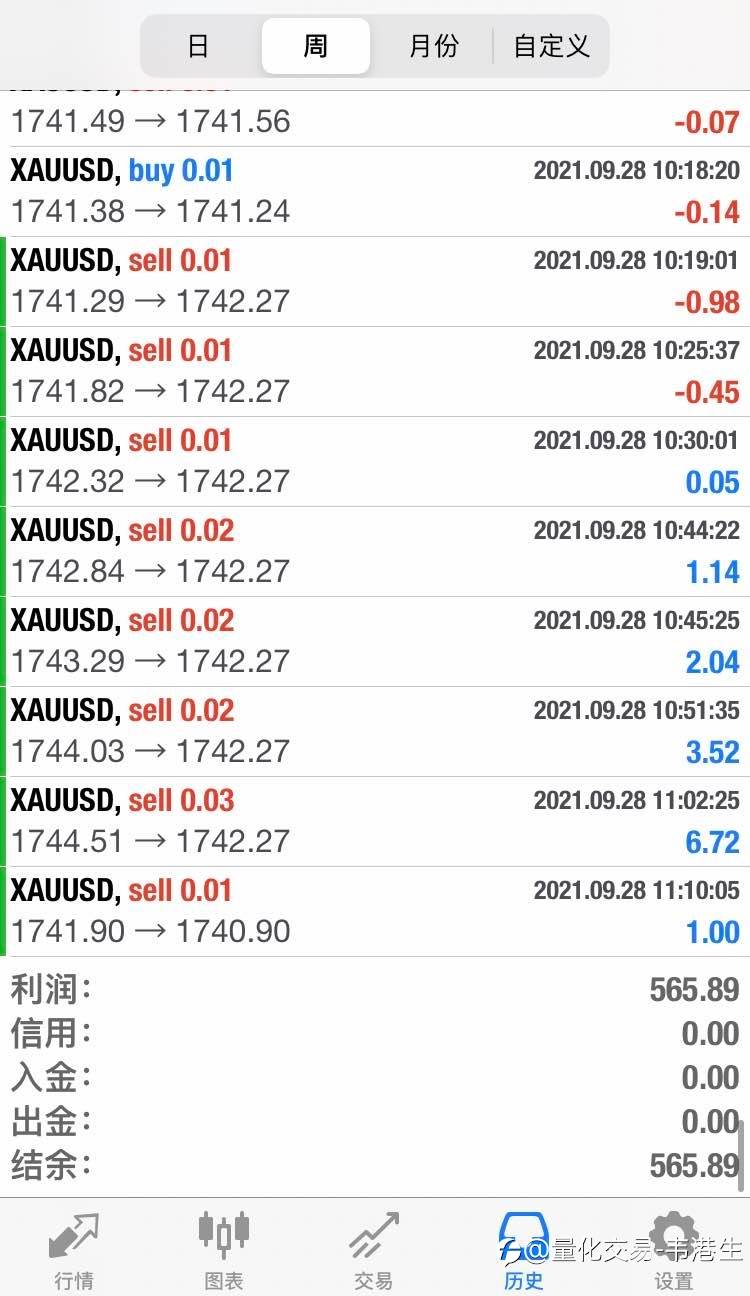This screenshot has height=1296, width=750.
Task: Expand the sell trade with 2.04 profit
Action: coord(375,641)
